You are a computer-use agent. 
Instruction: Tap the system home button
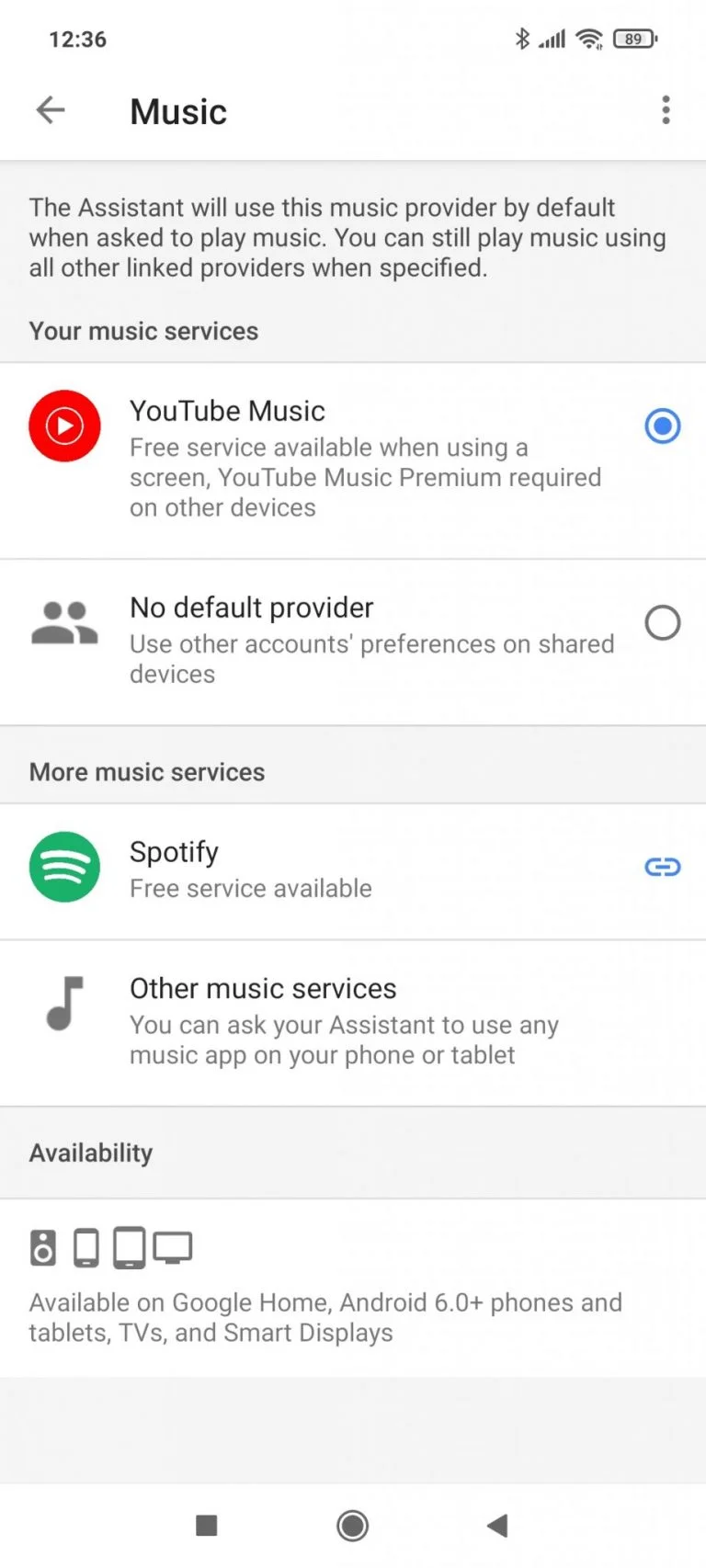tap(353, 1526)
